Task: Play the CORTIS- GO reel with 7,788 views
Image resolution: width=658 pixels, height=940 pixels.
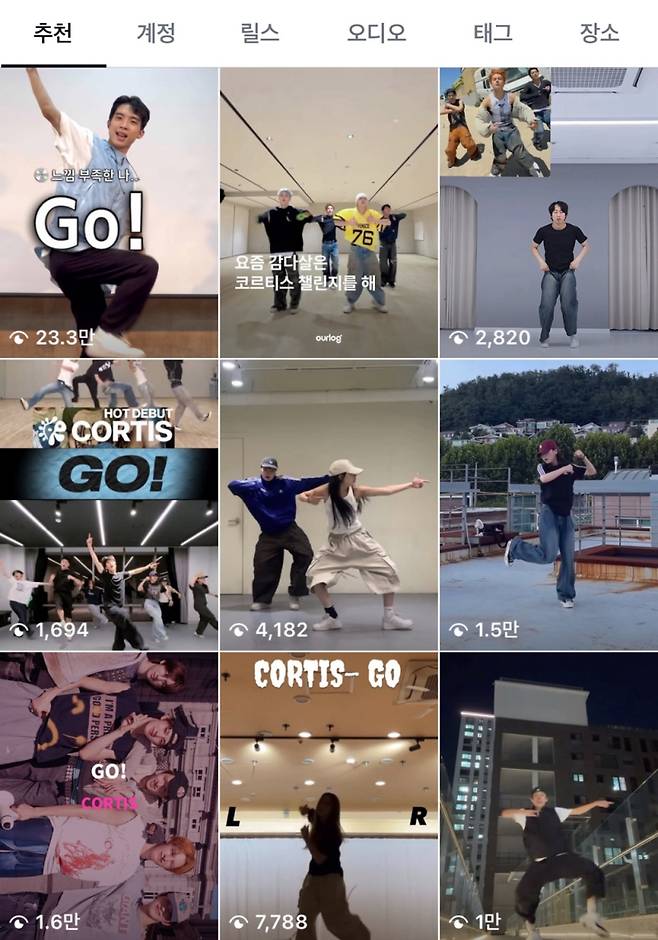Action: (x=329, y=797)
